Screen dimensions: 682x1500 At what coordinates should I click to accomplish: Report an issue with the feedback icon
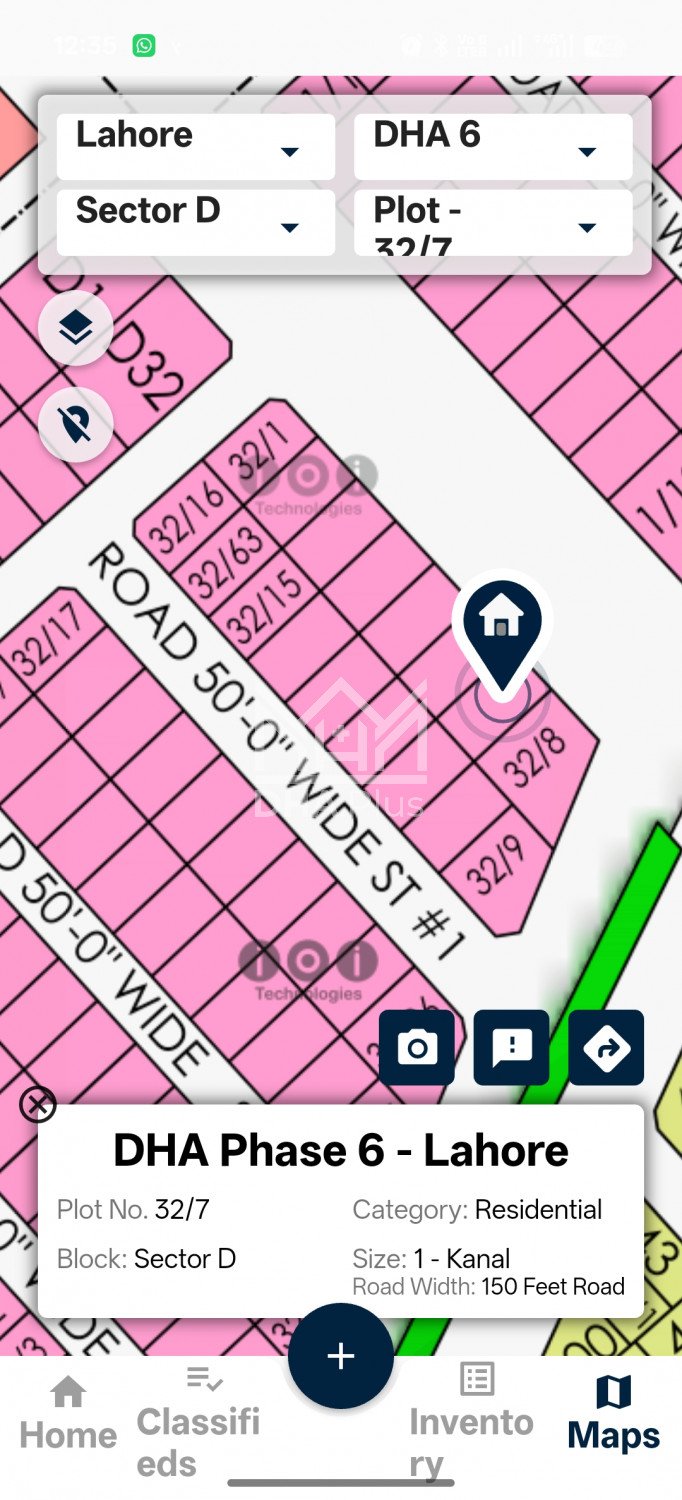[x=512, y=1047]
